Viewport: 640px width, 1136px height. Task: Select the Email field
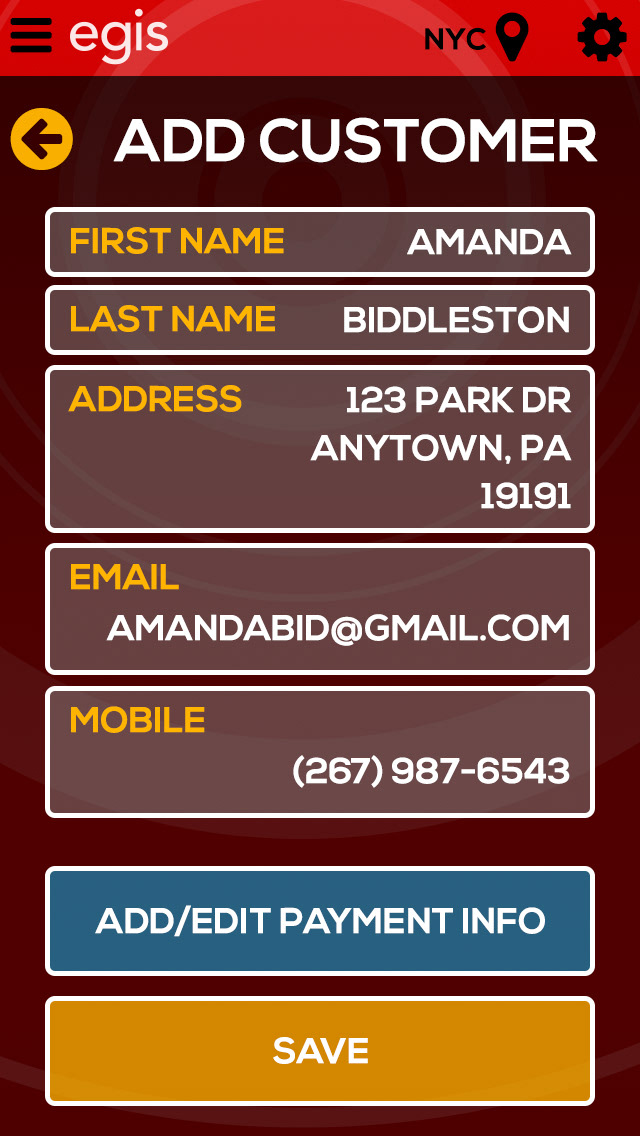320,609
